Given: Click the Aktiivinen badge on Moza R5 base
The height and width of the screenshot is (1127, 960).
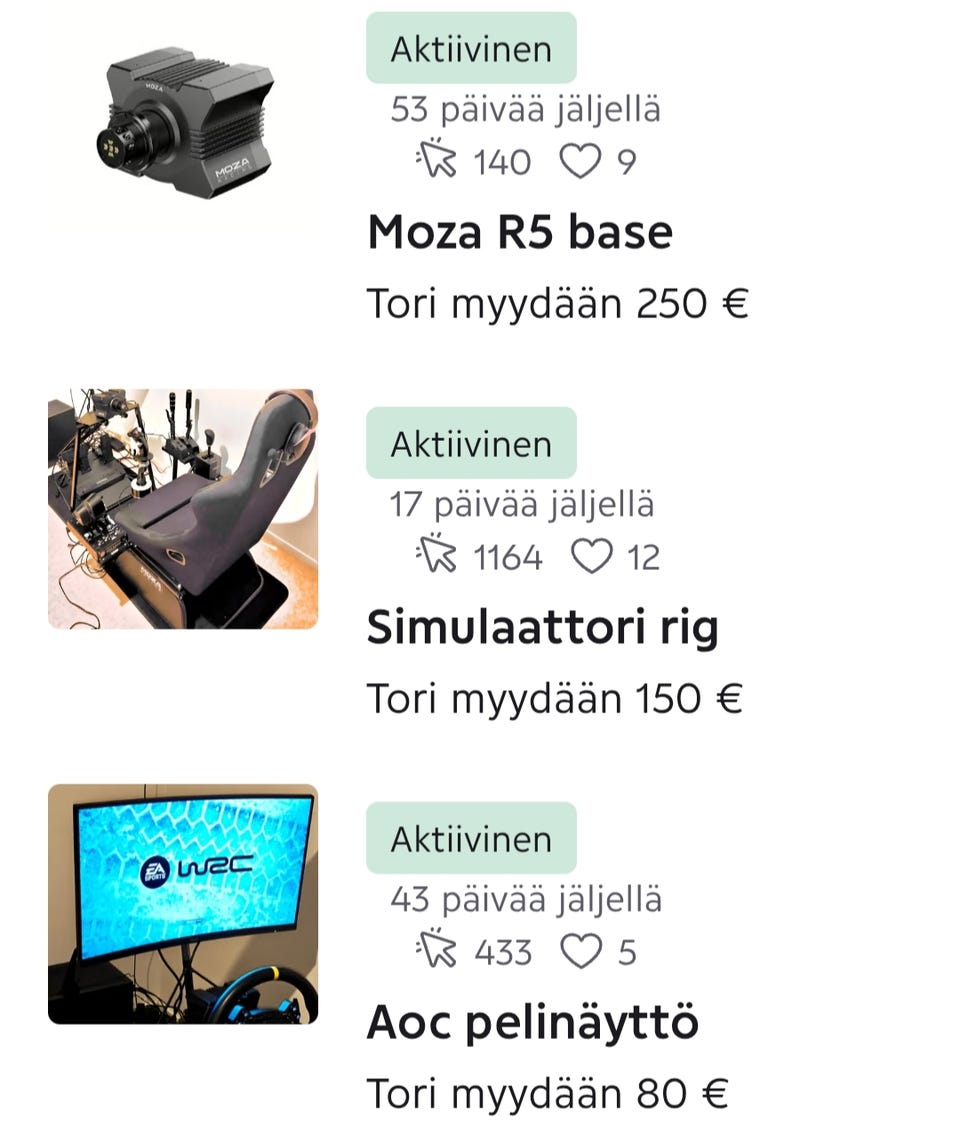Looking at the screenshot, I should pos(472,47).
